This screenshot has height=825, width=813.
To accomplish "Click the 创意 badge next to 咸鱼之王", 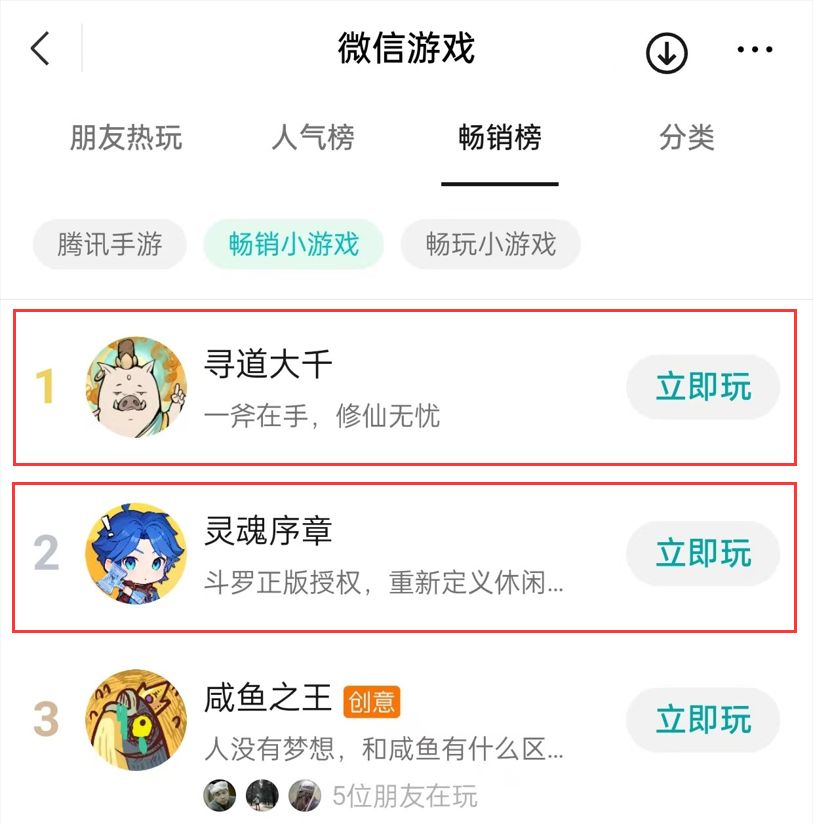I will point(371,701).
